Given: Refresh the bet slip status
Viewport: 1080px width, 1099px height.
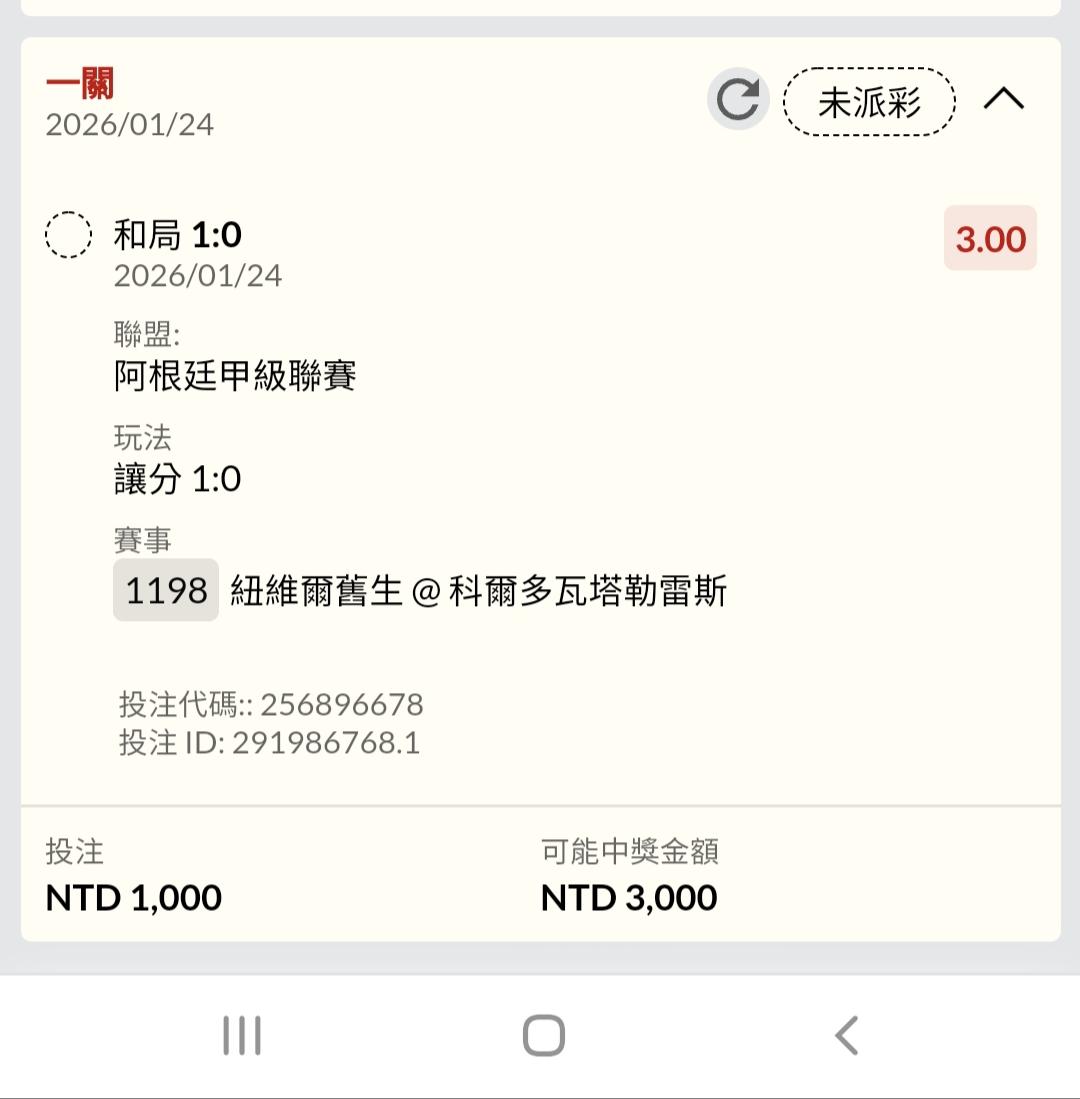Looking at the screenshot, I should tap(738, 100).
